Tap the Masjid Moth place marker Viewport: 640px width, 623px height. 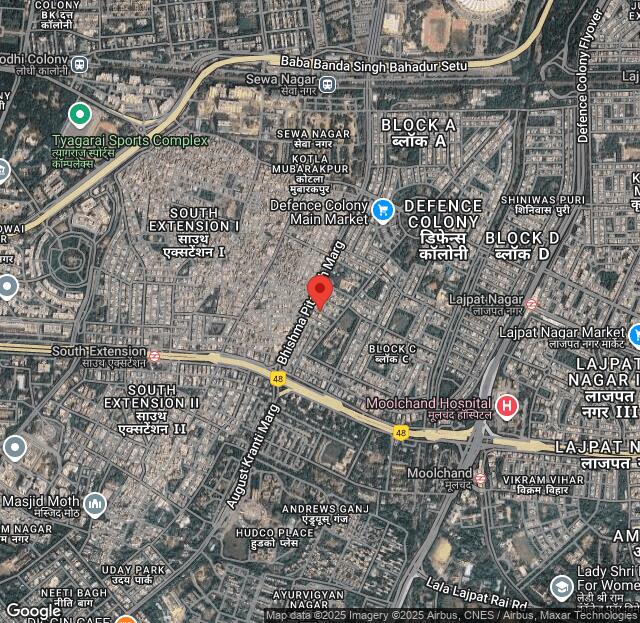click(94, 503)
